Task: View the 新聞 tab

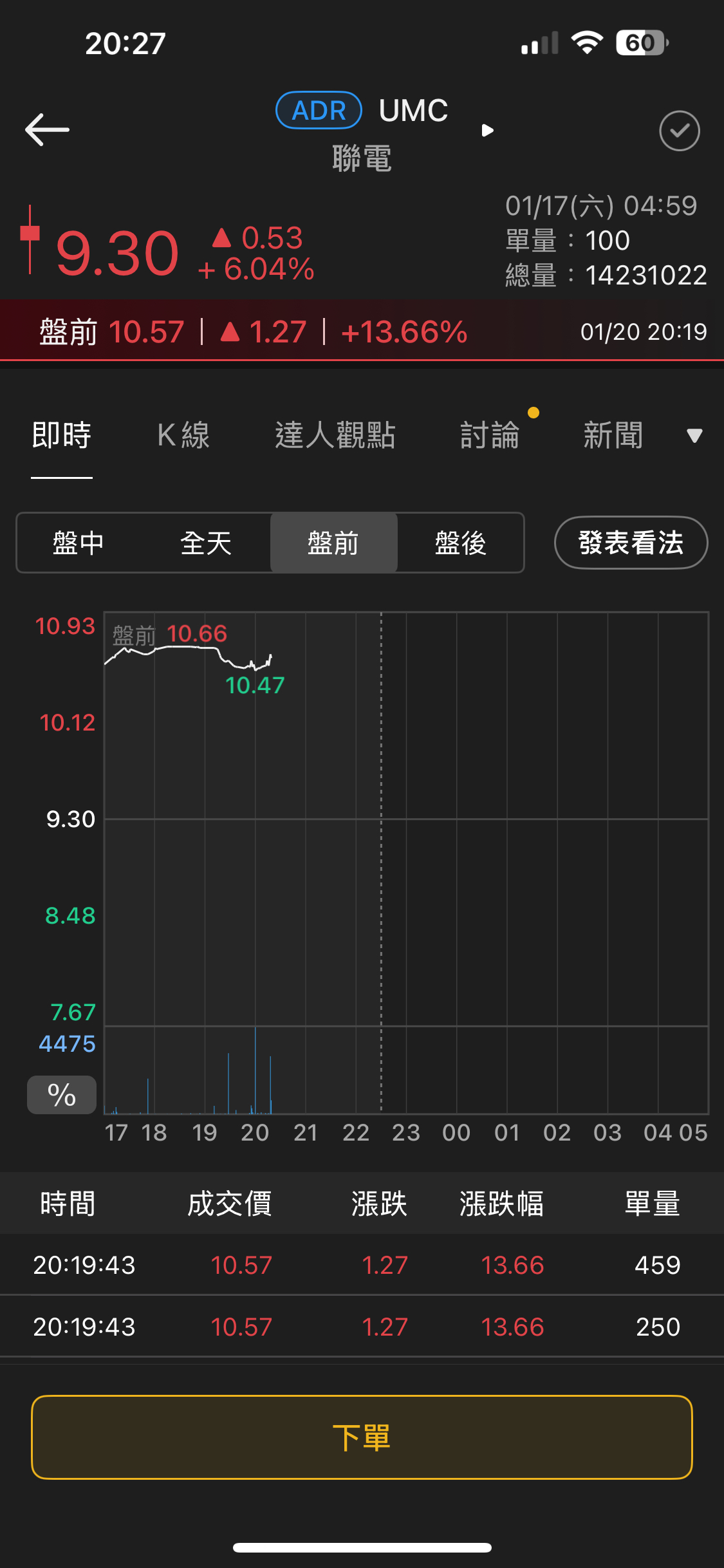Action: point(613,435)
